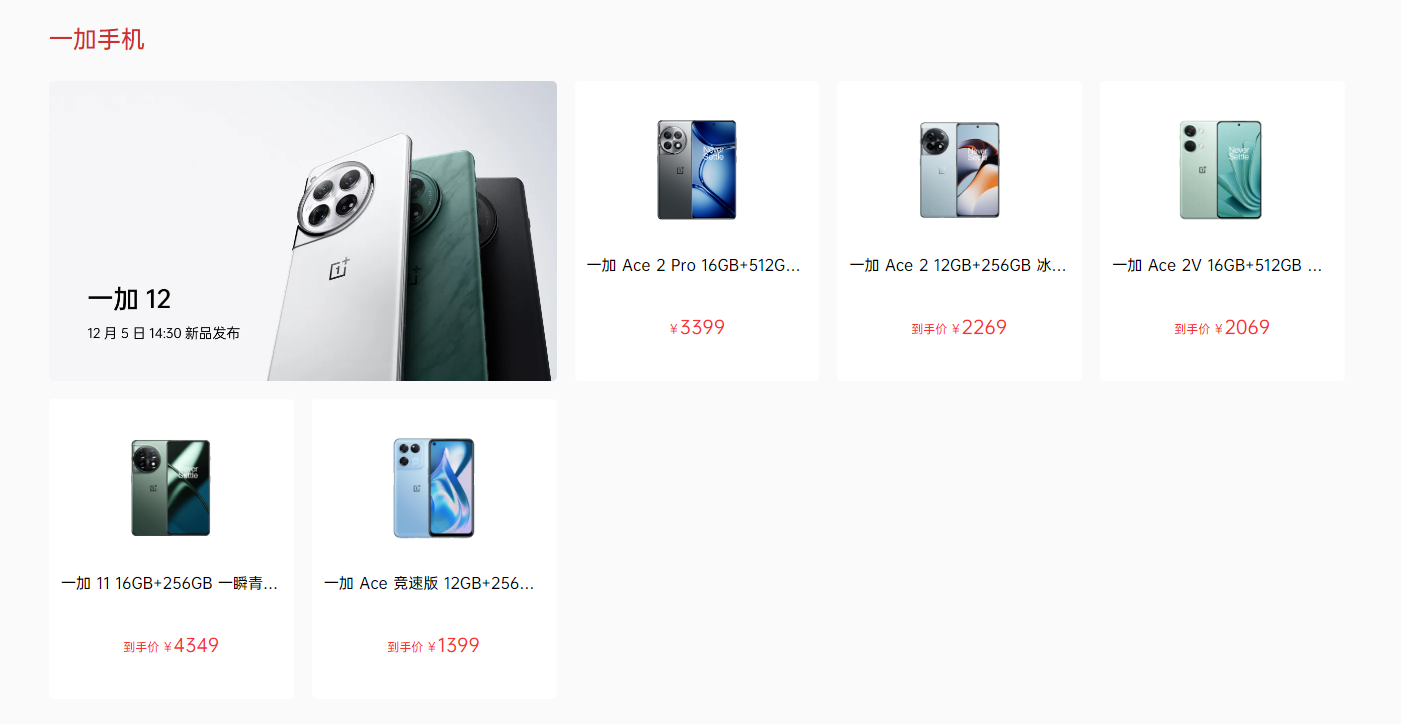Open the 一加 11 16GB+256GB card

pyautogui.click(x=171, y=549)
